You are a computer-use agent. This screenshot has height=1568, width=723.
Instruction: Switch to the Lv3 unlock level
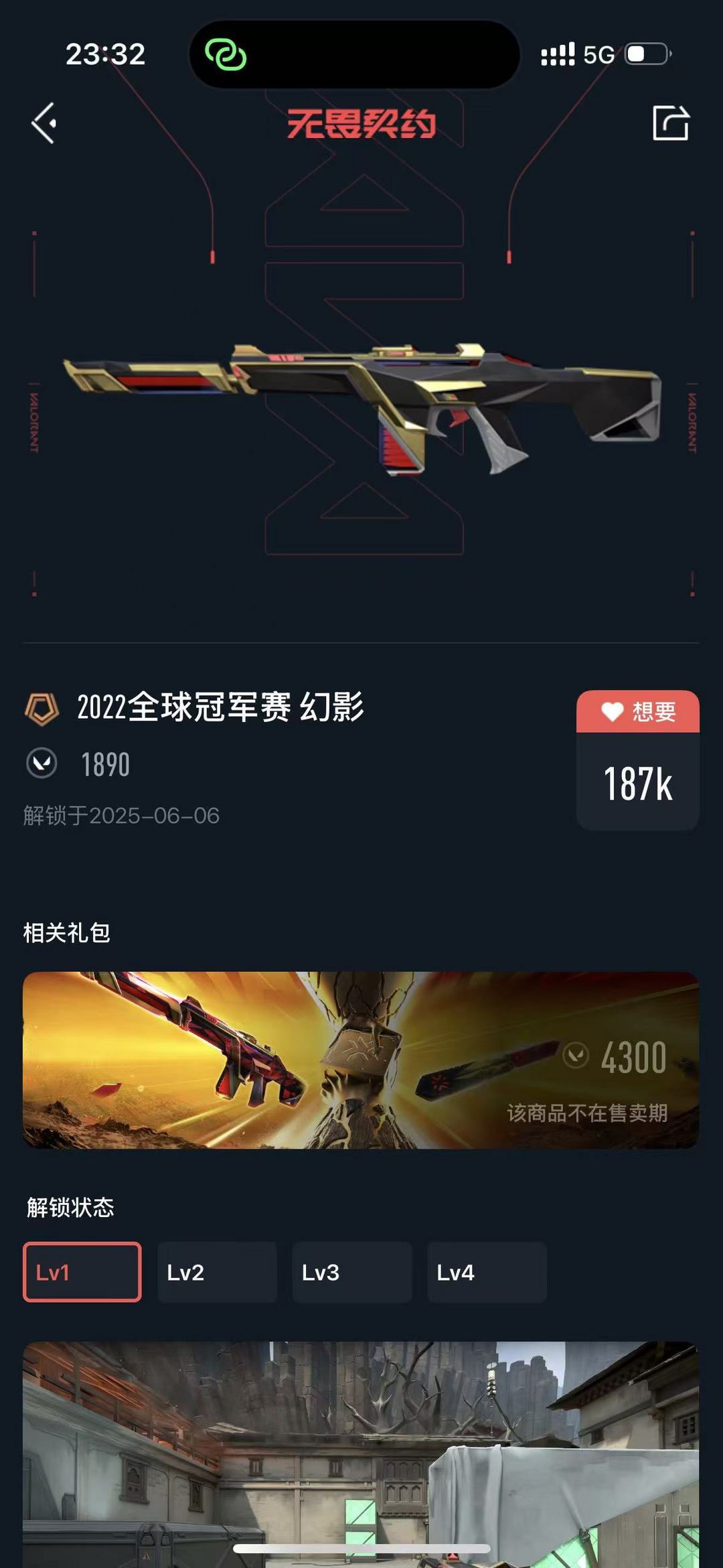(352, 1272)
